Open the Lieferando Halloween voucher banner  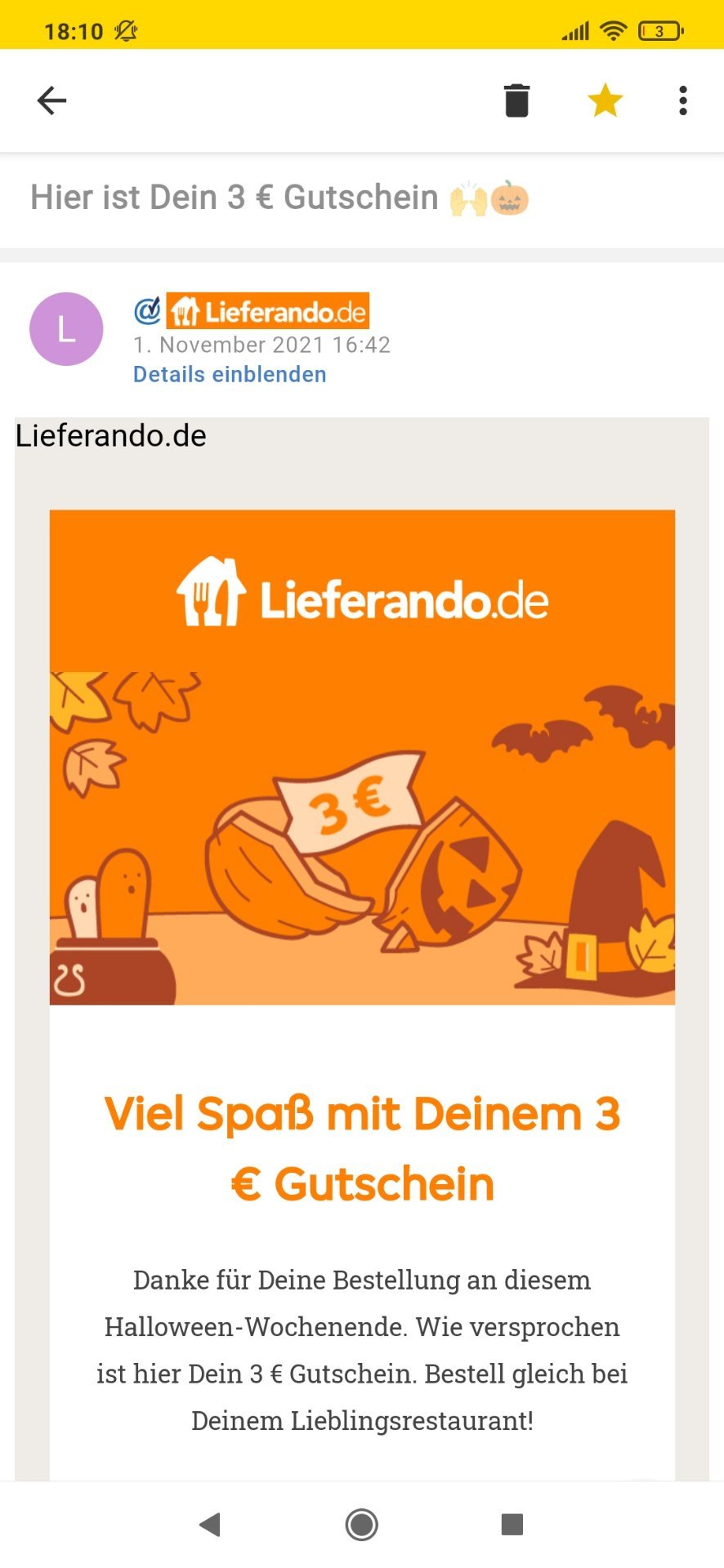[362, 757]
